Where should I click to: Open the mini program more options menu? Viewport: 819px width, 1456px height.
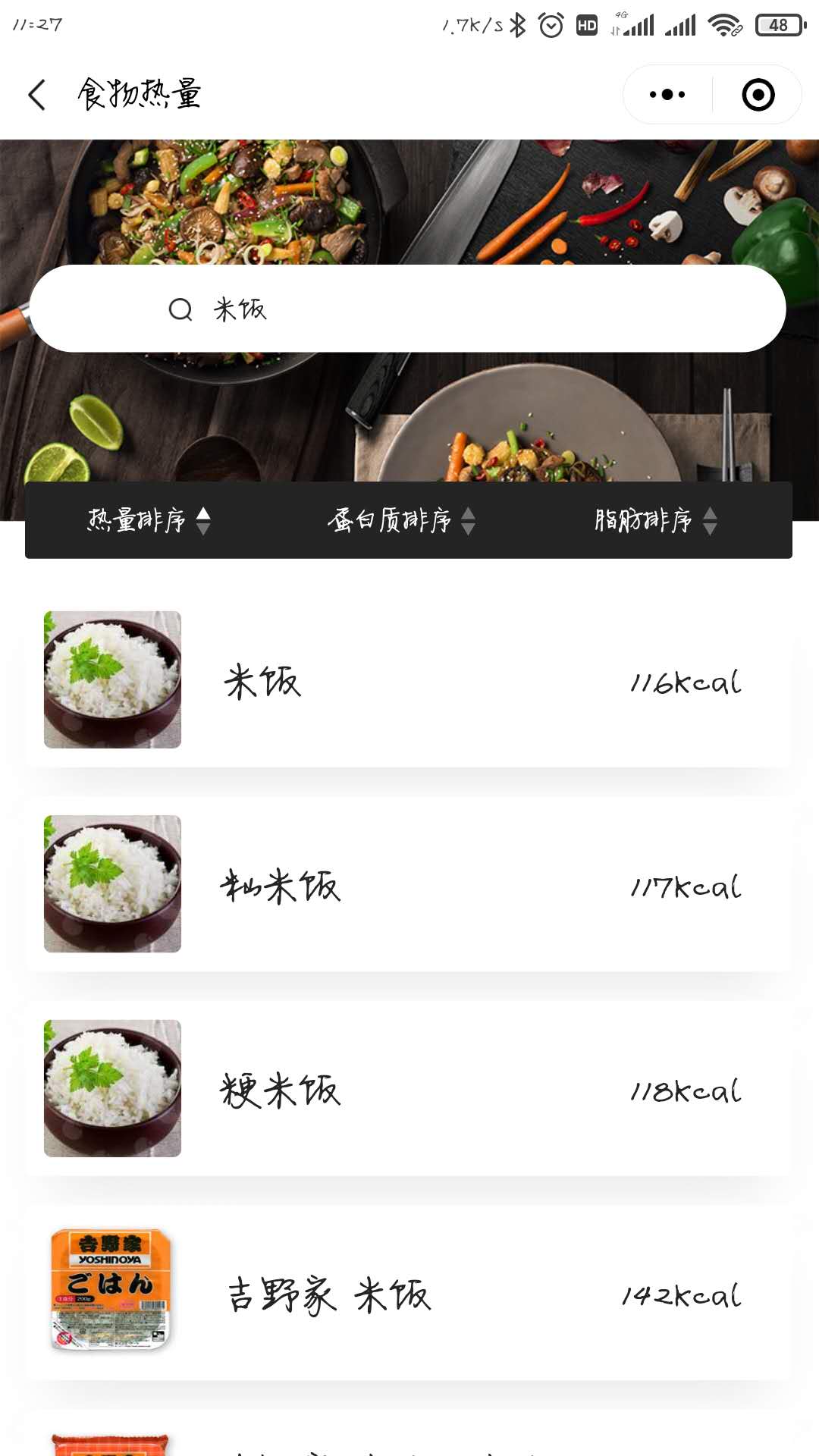coord(667,95)
